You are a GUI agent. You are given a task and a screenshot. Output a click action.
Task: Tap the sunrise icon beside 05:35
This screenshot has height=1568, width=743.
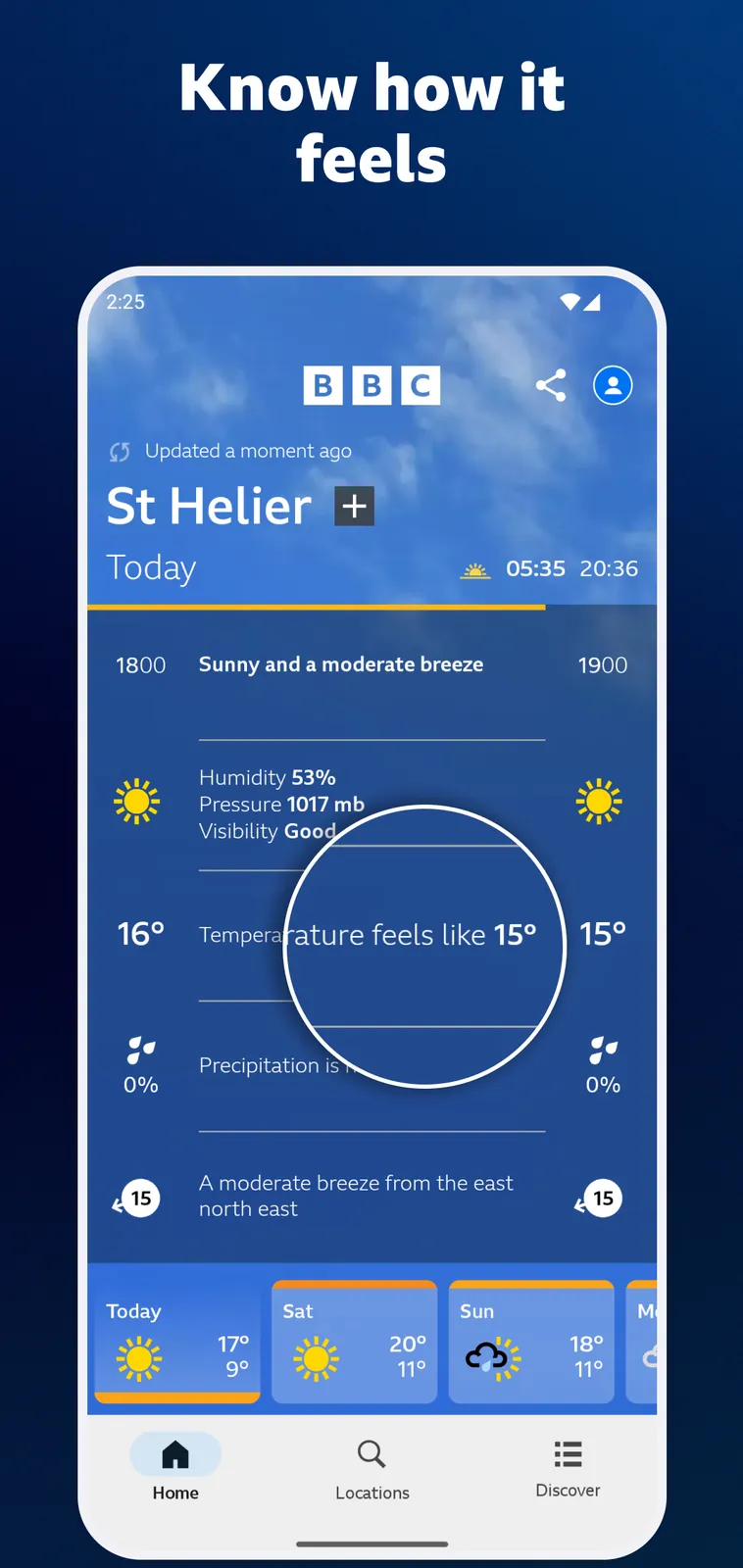coord(475,568)
